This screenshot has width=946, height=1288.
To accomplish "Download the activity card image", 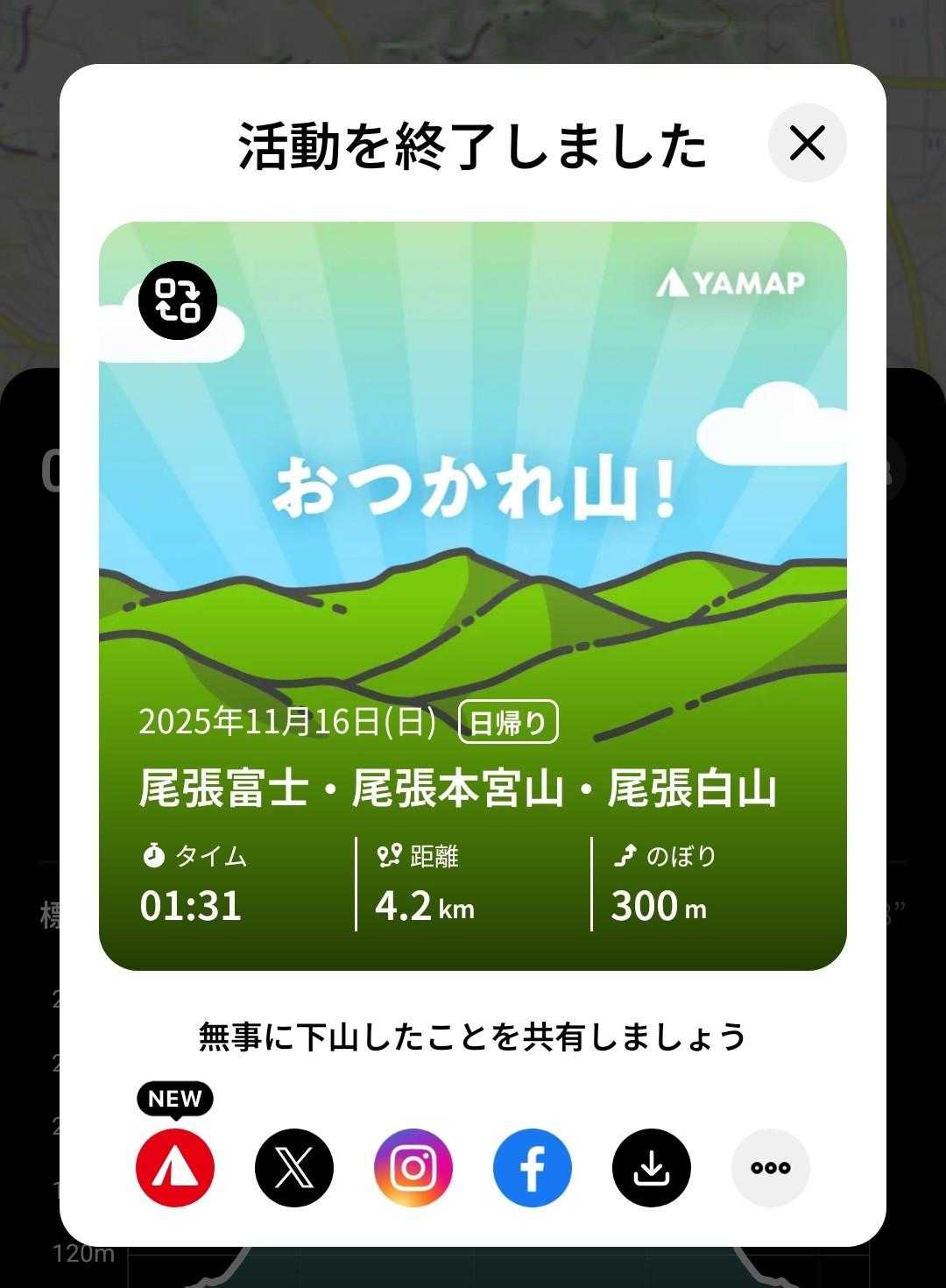I will [x=652, y=1168].
